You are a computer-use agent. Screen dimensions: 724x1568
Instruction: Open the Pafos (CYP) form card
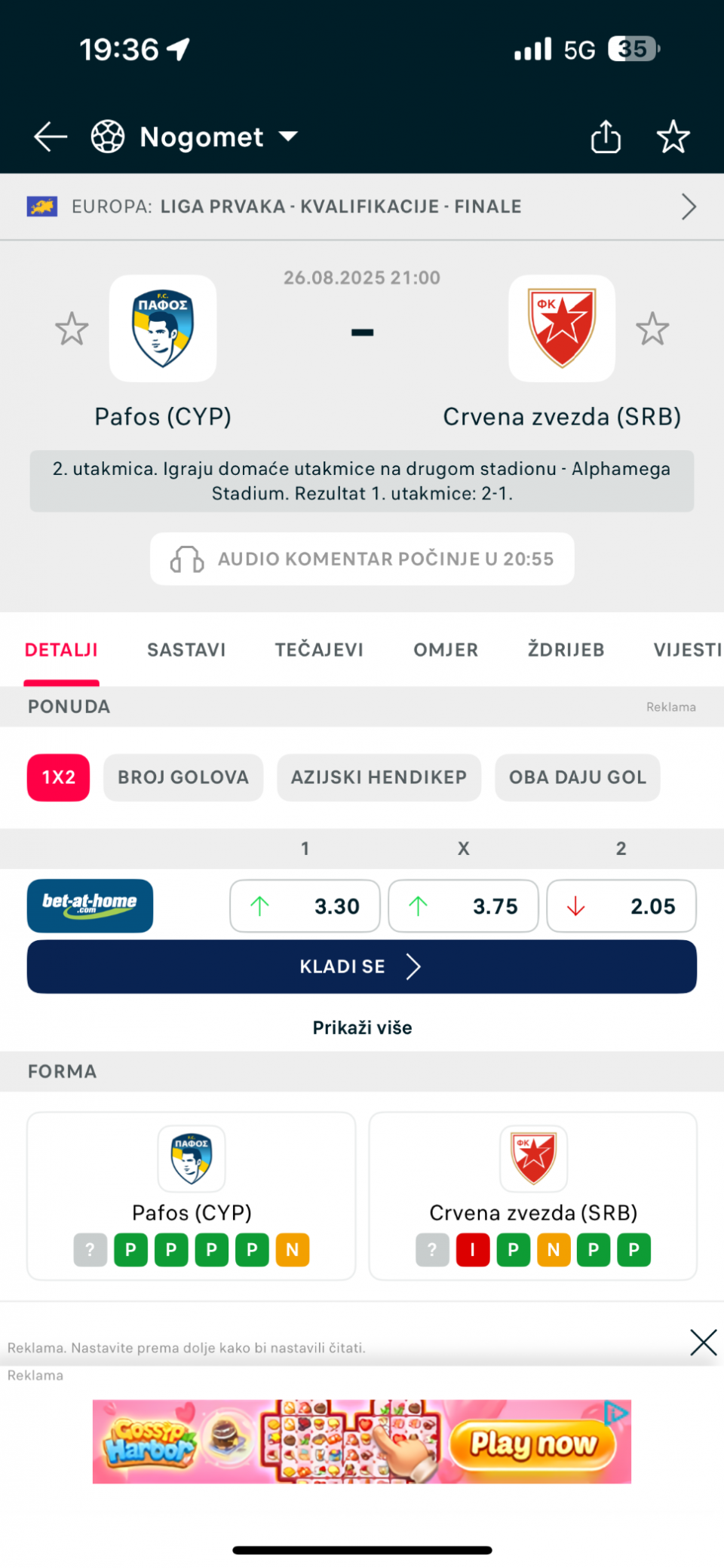click(192, 1196)
